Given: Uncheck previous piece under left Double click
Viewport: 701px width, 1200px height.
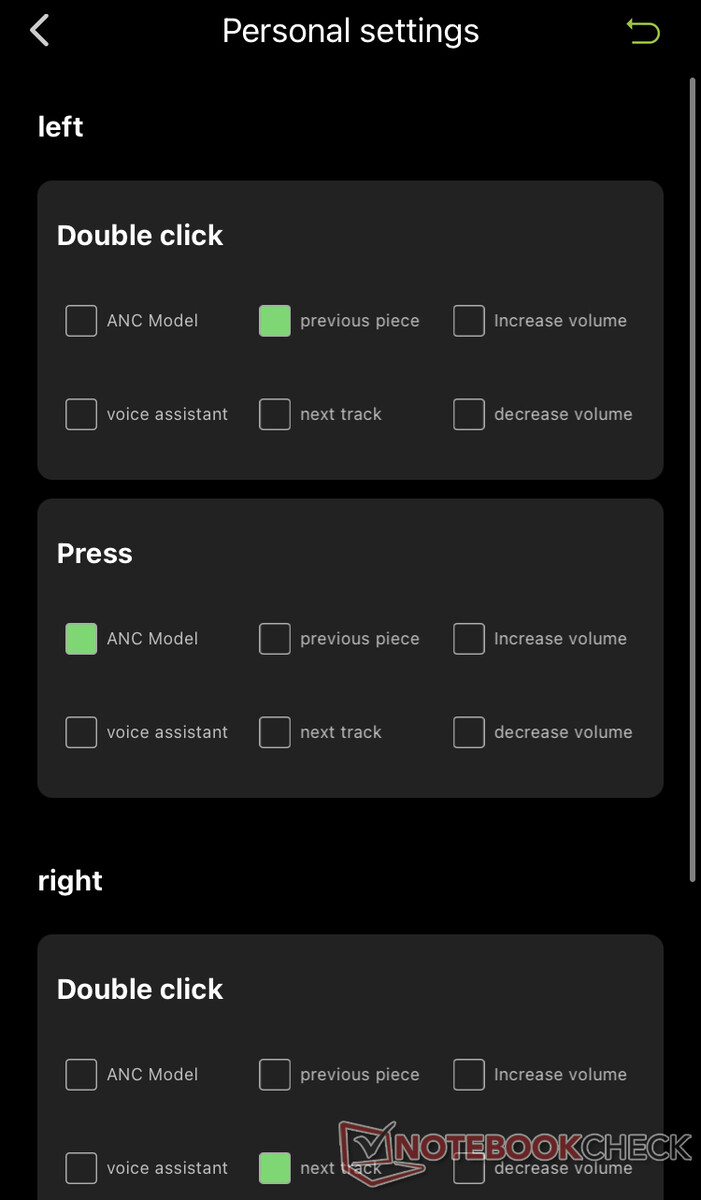Looking at the screenshot, I should [275, 321].
